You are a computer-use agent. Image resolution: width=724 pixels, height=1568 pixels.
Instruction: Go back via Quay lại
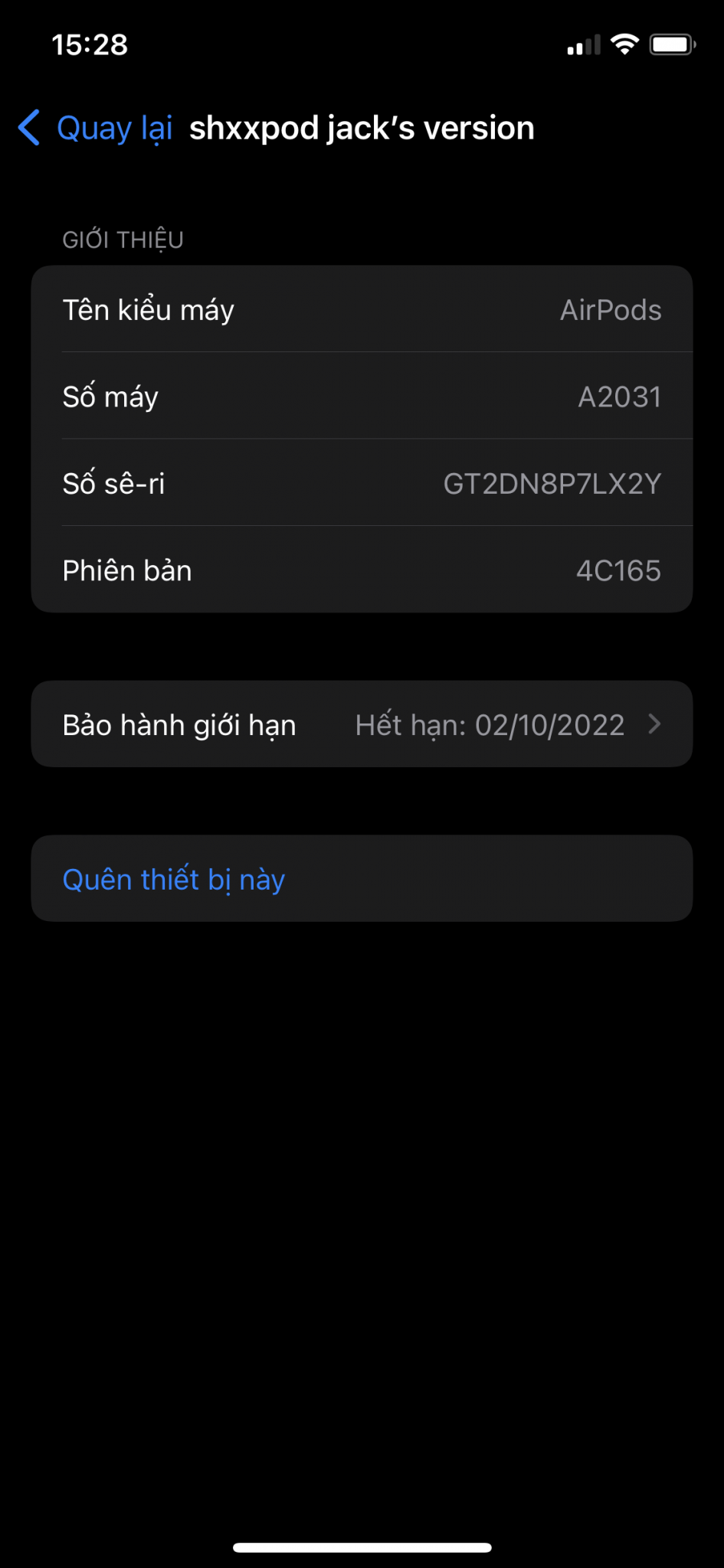96,128
